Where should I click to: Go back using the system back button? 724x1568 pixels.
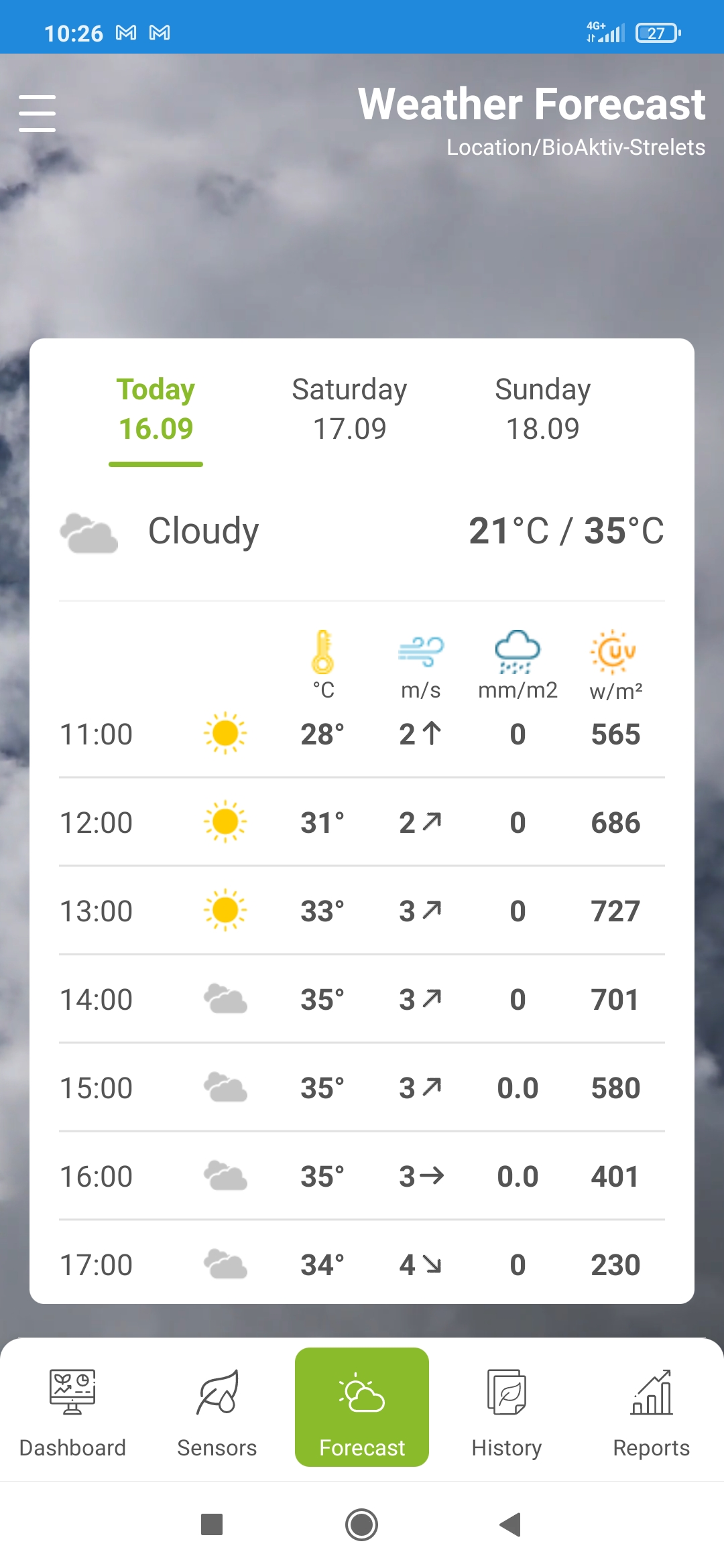click(511, 1524)
